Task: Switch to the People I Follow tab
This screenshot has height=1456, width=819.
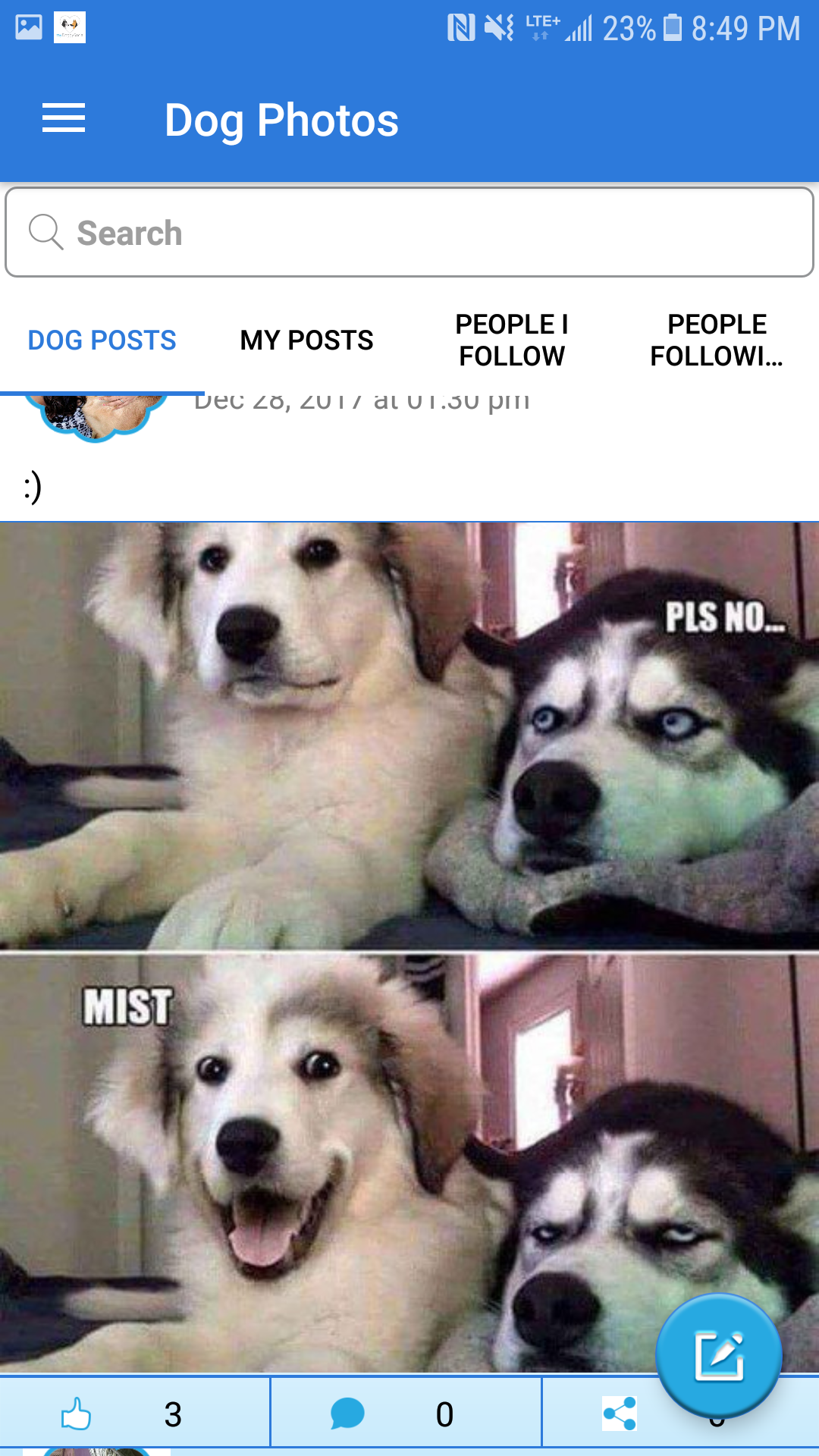Action: tap(512, 340)
